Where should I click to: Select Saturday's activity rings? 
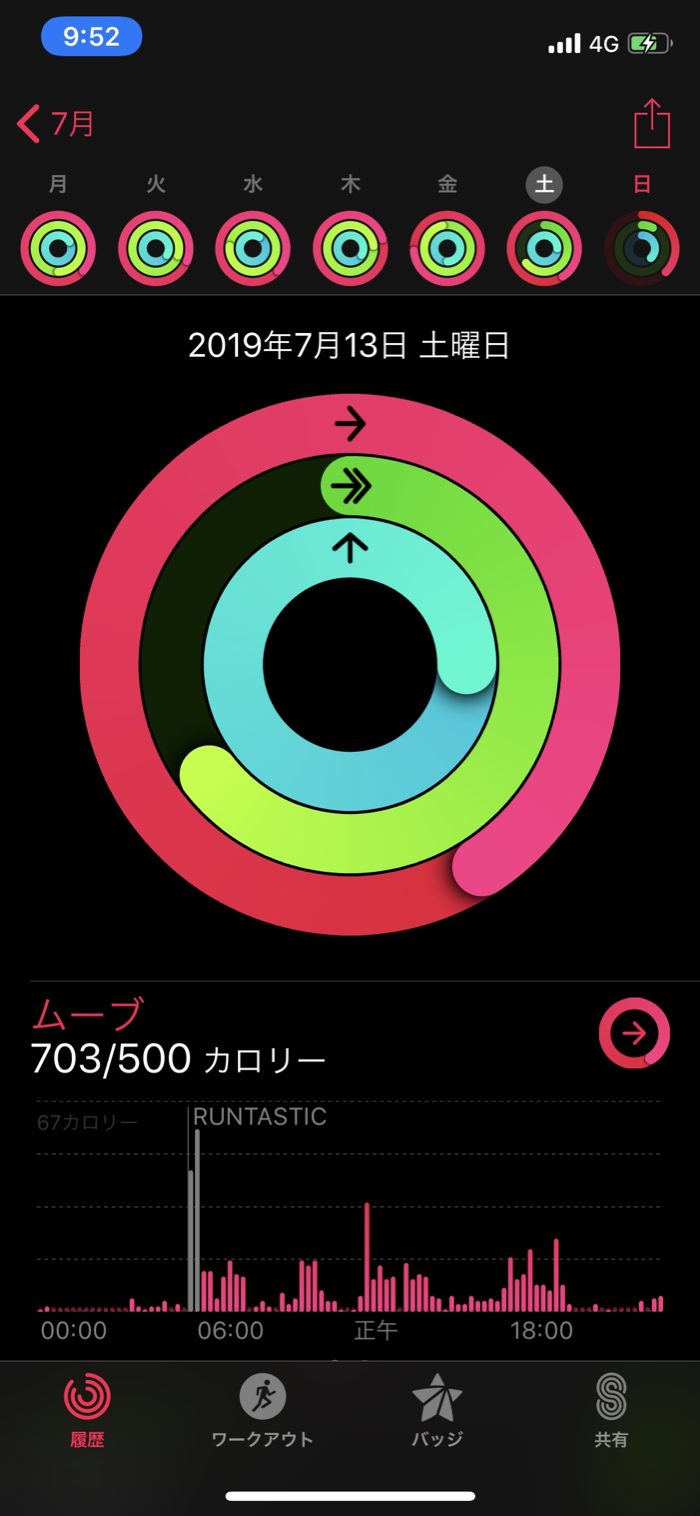point(544,248)
